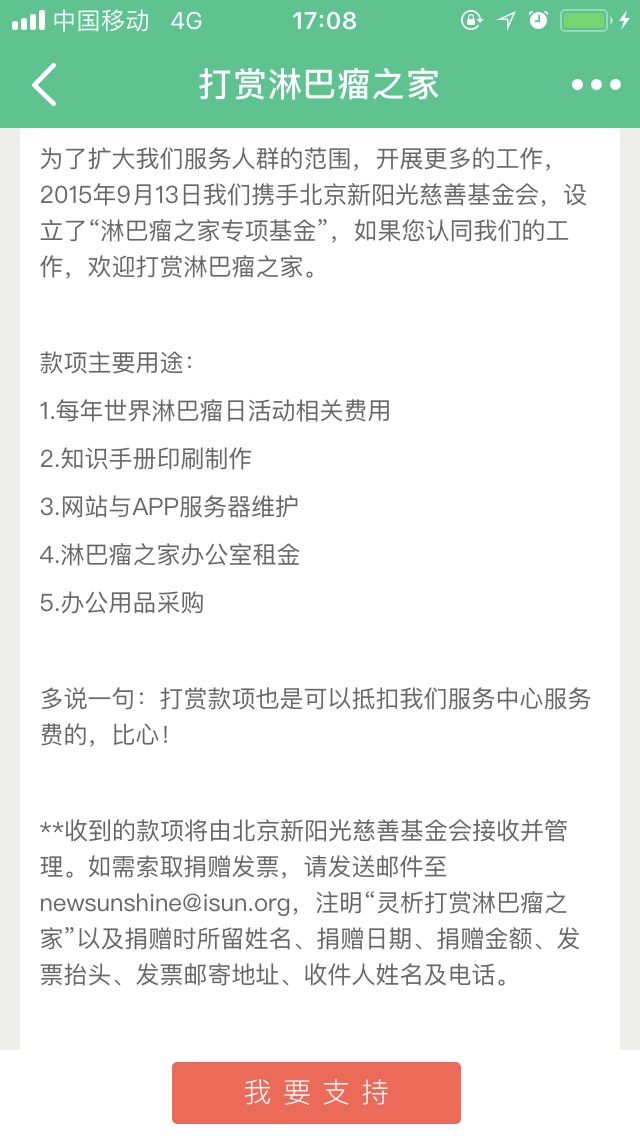Go back from 打赏淋巴瘤之家 page
This screenshot has height=1136, width=640.
(x=45, y=85)
